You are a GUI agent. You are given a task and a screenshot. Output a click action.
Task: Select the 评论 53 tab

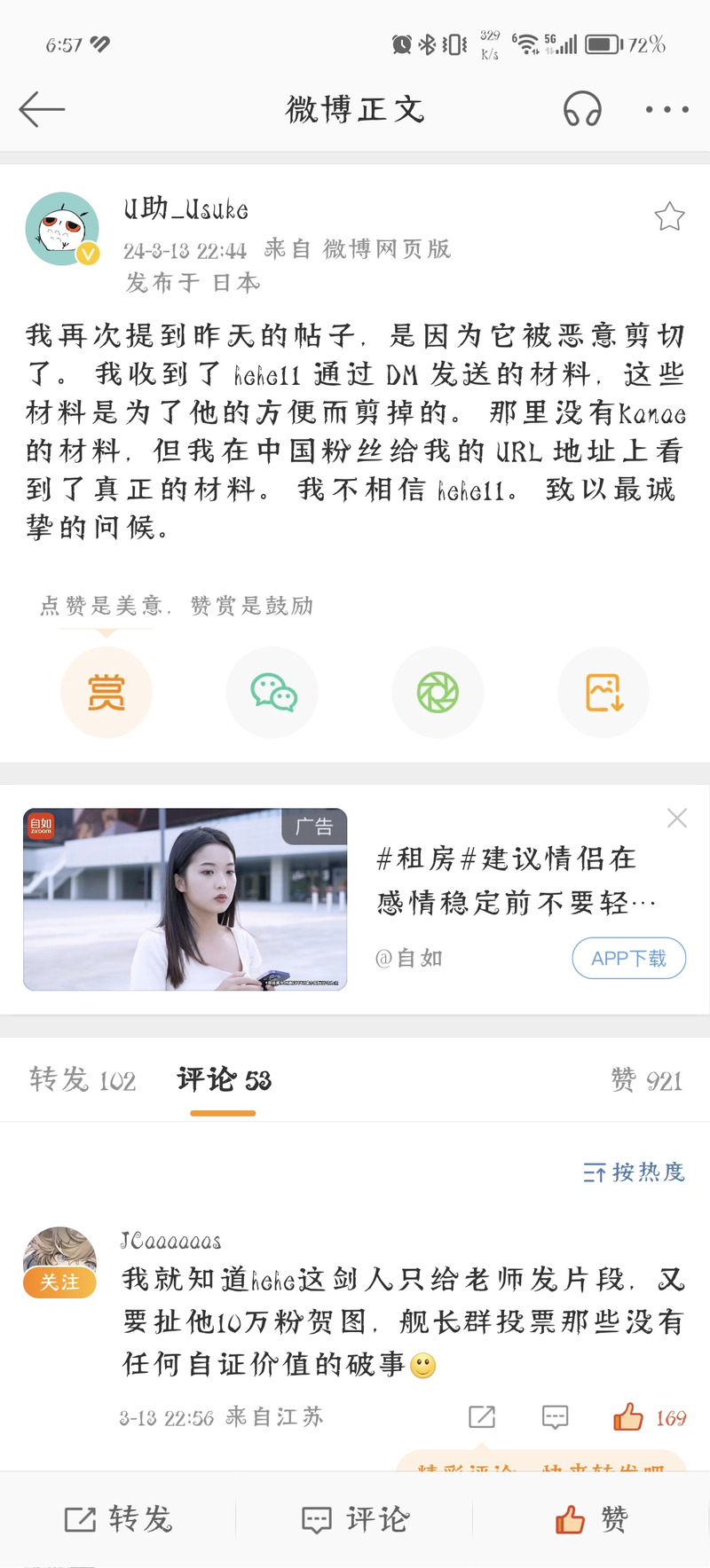pyautogui.click(x=224, y=1080)
